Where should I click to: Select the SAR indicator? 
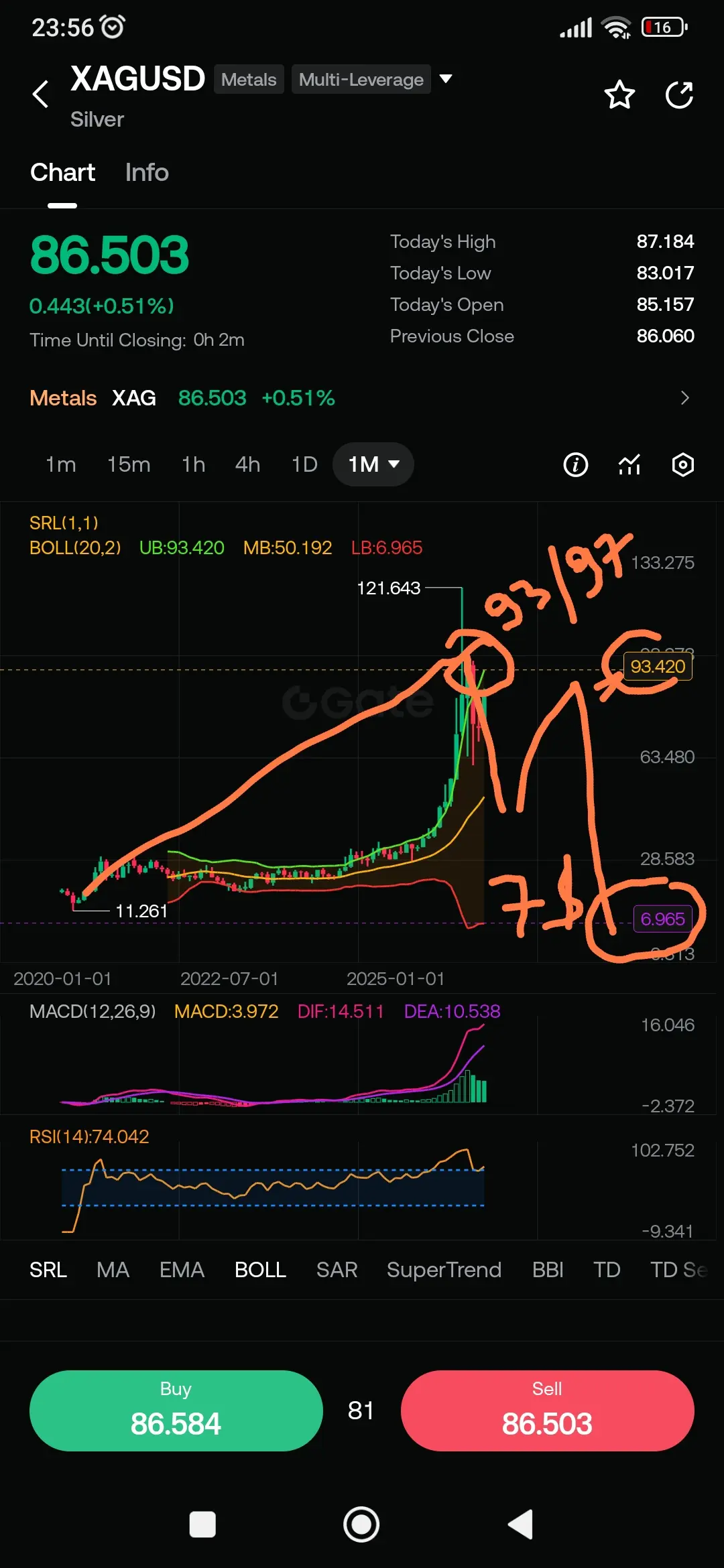point(337,1270)
